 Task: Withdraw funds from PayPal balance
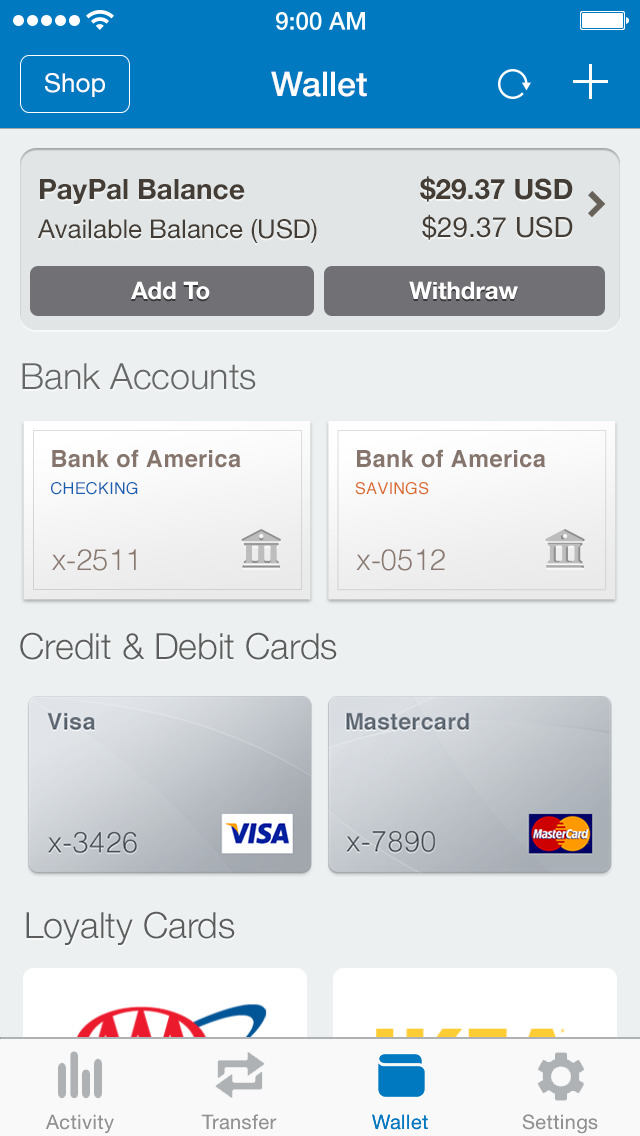coord(464,291)
